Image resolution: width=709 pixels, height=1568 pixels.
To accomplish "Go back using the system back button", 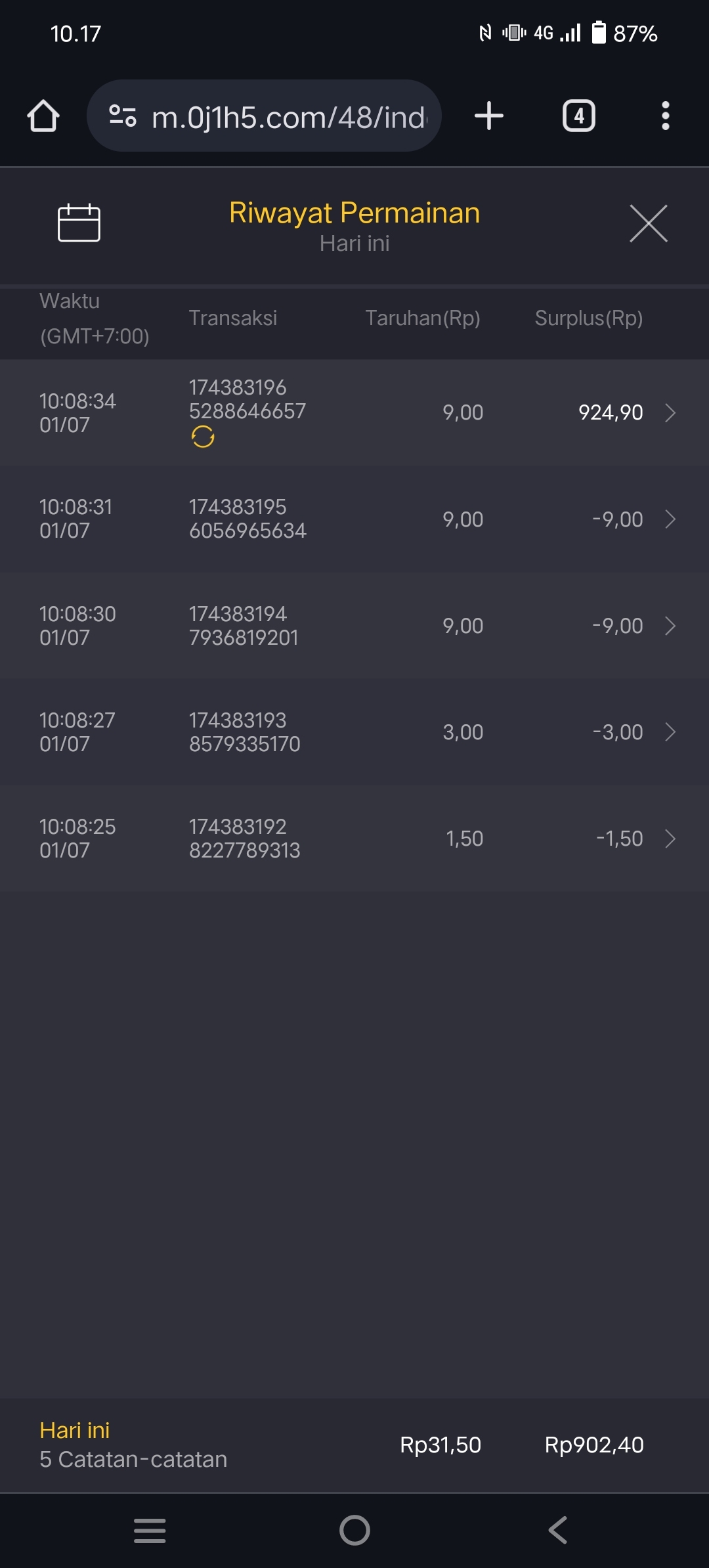I will pyautogui.click(x=558, y=1530).
